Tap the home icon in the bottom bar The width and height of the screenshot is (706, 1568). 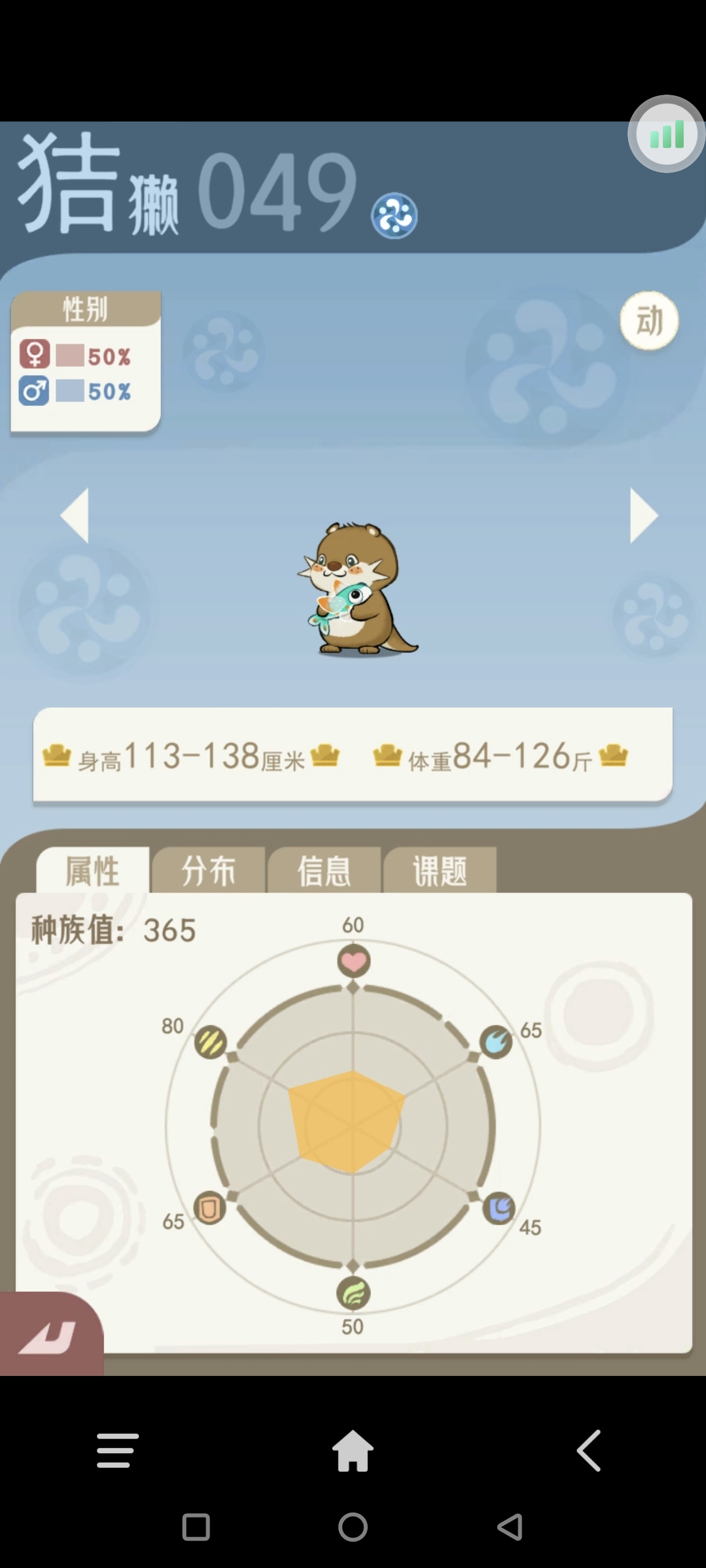click(352, 1451)
